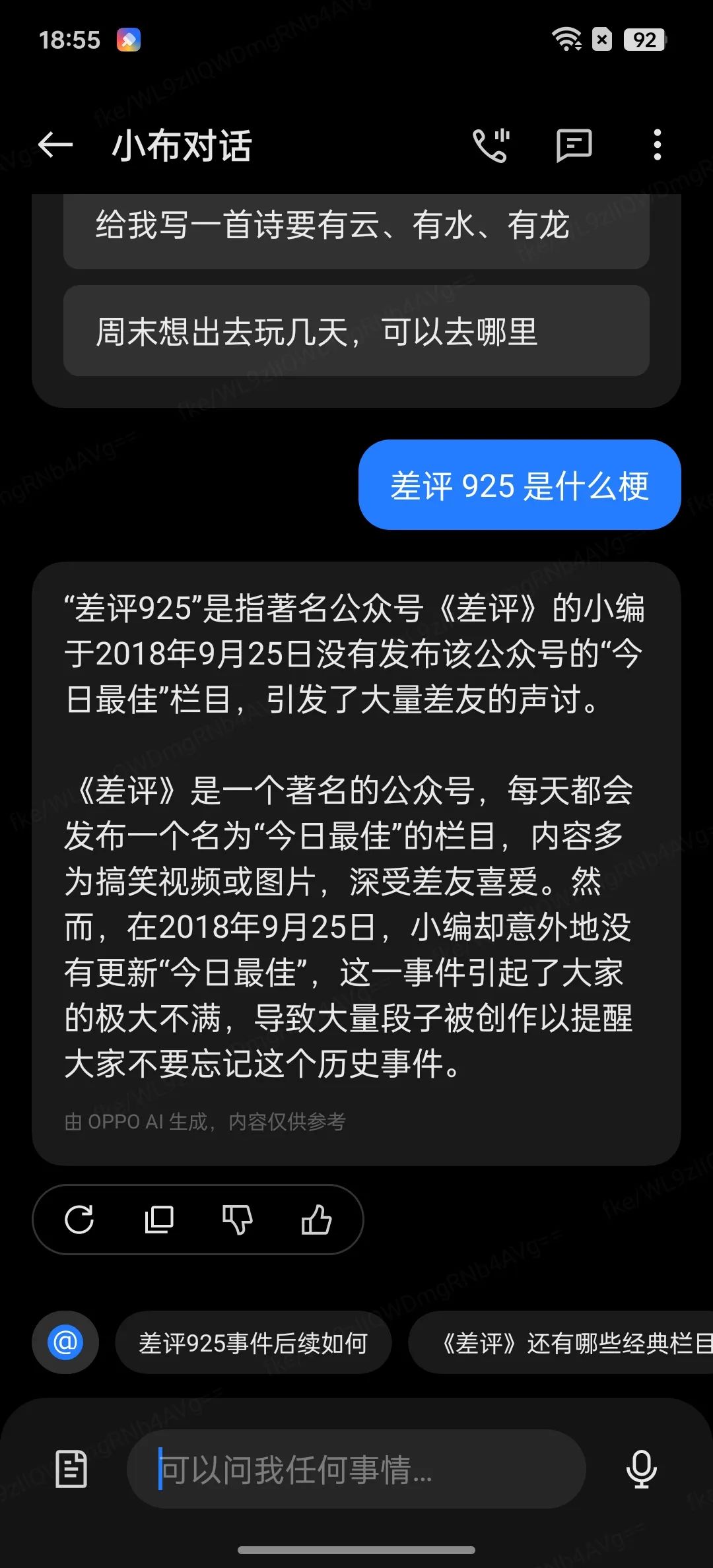Copy the AI answer
The width and height of the screenshot is (713, 1568).
158,1219
